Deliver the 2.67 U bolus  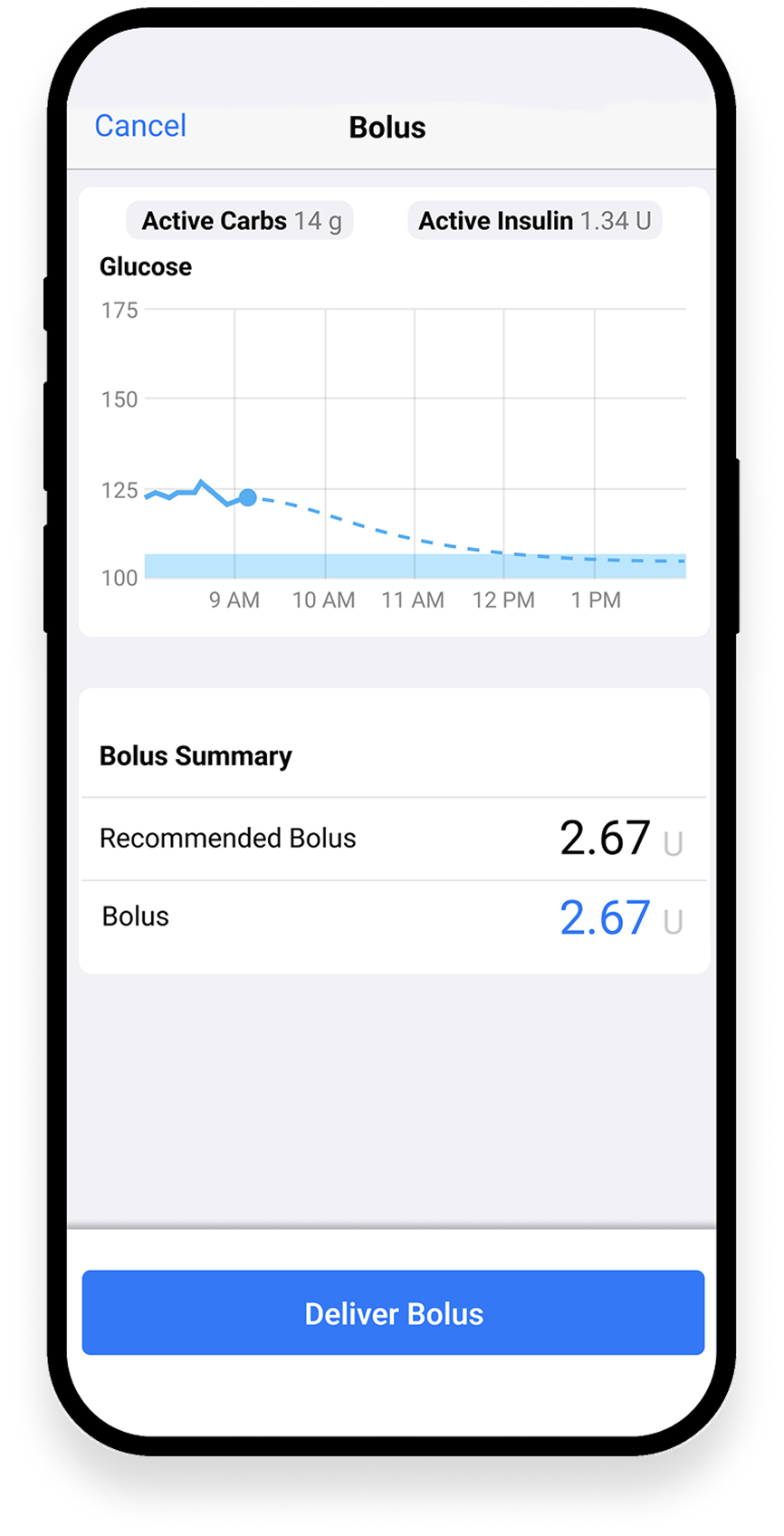coord(393,1312)
